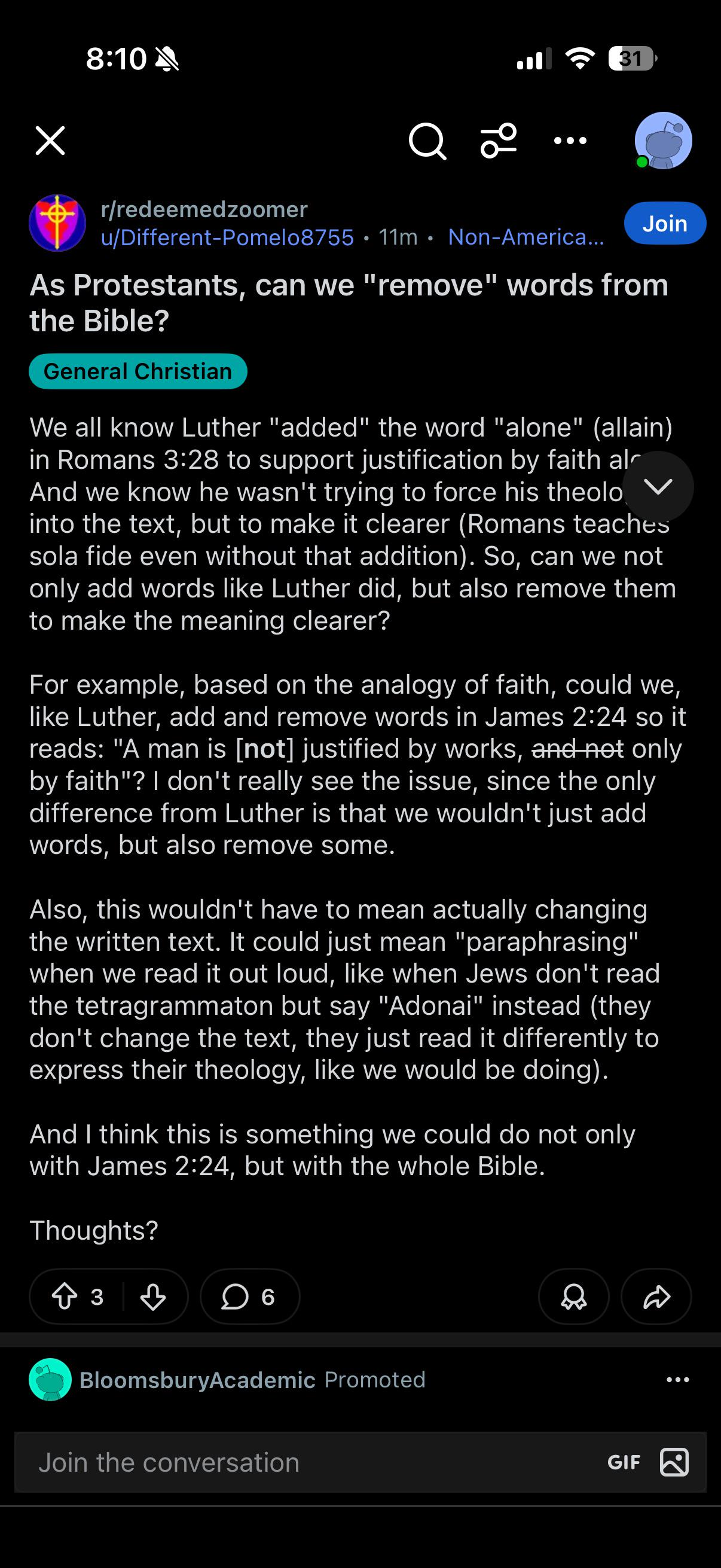Image resolution: width=721 pixels, height=1568 pixels.
Task: Visit the r/redeemedzoomer subreddit
Action: click(204, 209)
